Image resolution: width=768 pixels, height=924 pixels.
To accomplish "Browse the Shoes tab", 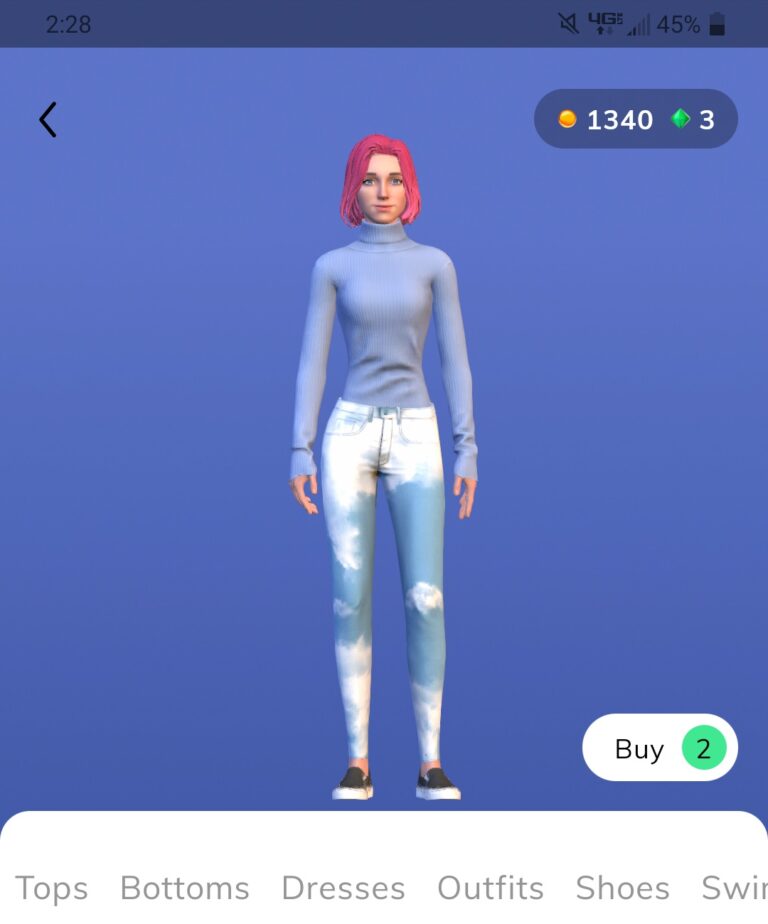I will [x=622, y=888].
